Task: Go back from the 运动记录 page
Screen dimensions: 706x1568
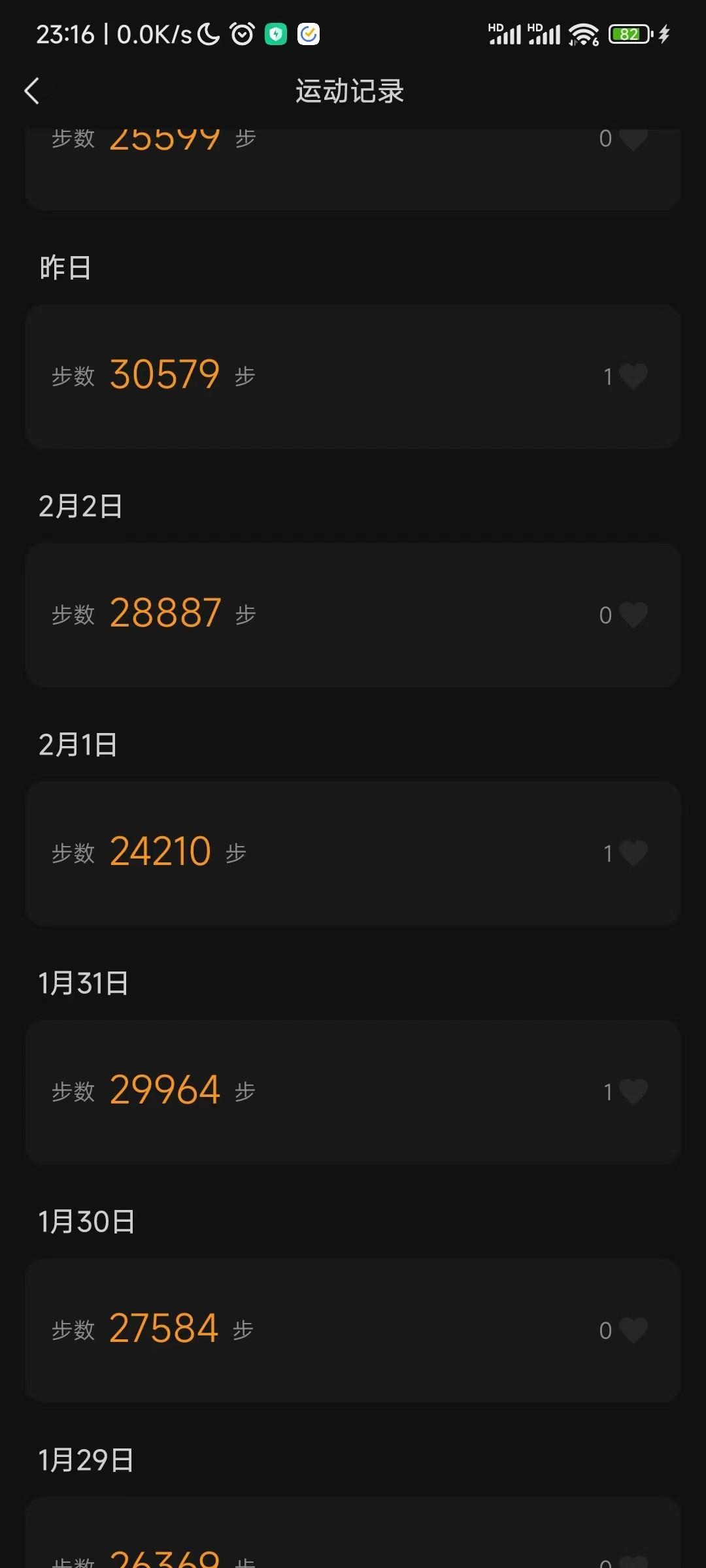Action: [32, 91]
